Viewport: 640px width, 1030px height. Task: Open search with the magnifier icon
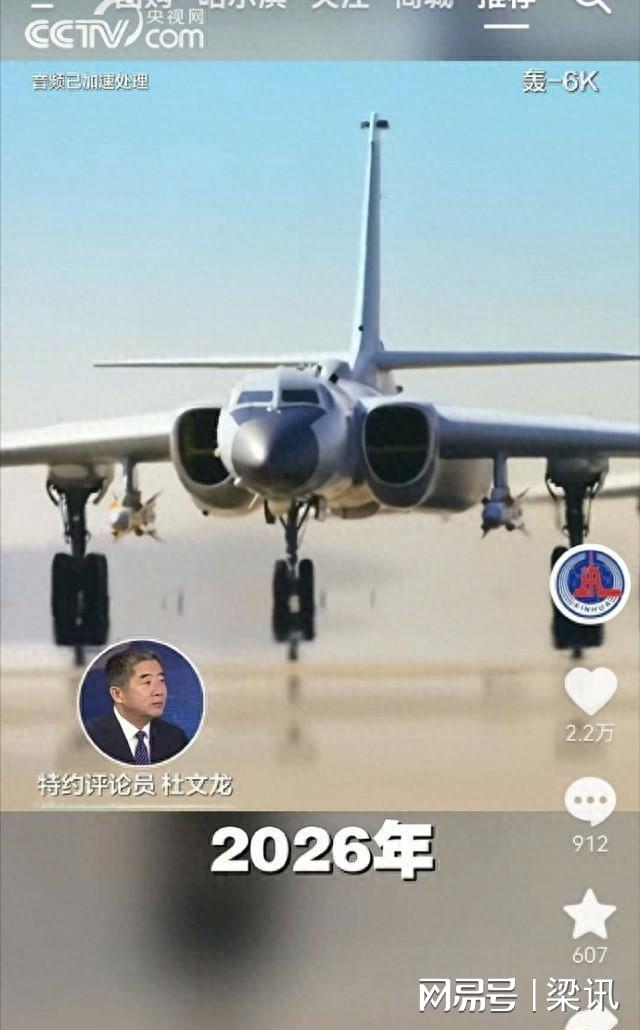(x=592, y=5)
